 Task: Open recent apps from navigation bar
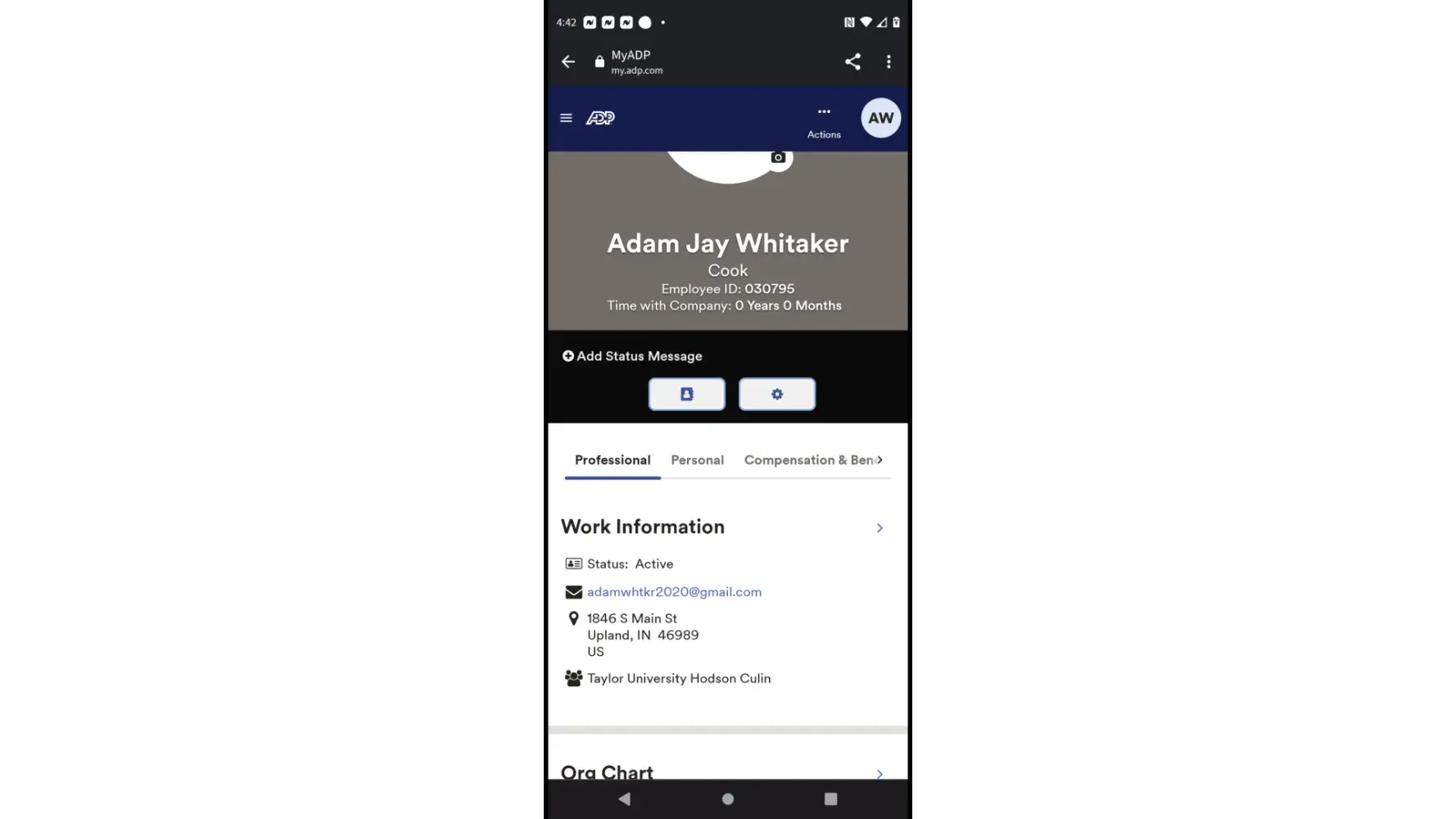click(830, 799)
